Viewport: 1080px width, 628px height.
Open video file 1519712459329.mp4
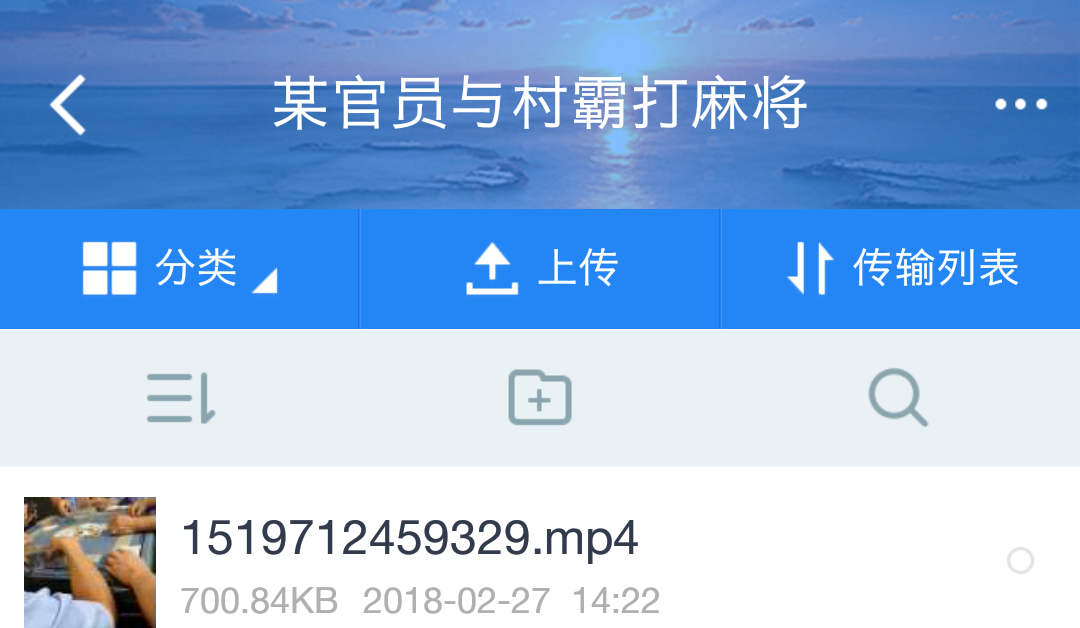pos(410,540)
